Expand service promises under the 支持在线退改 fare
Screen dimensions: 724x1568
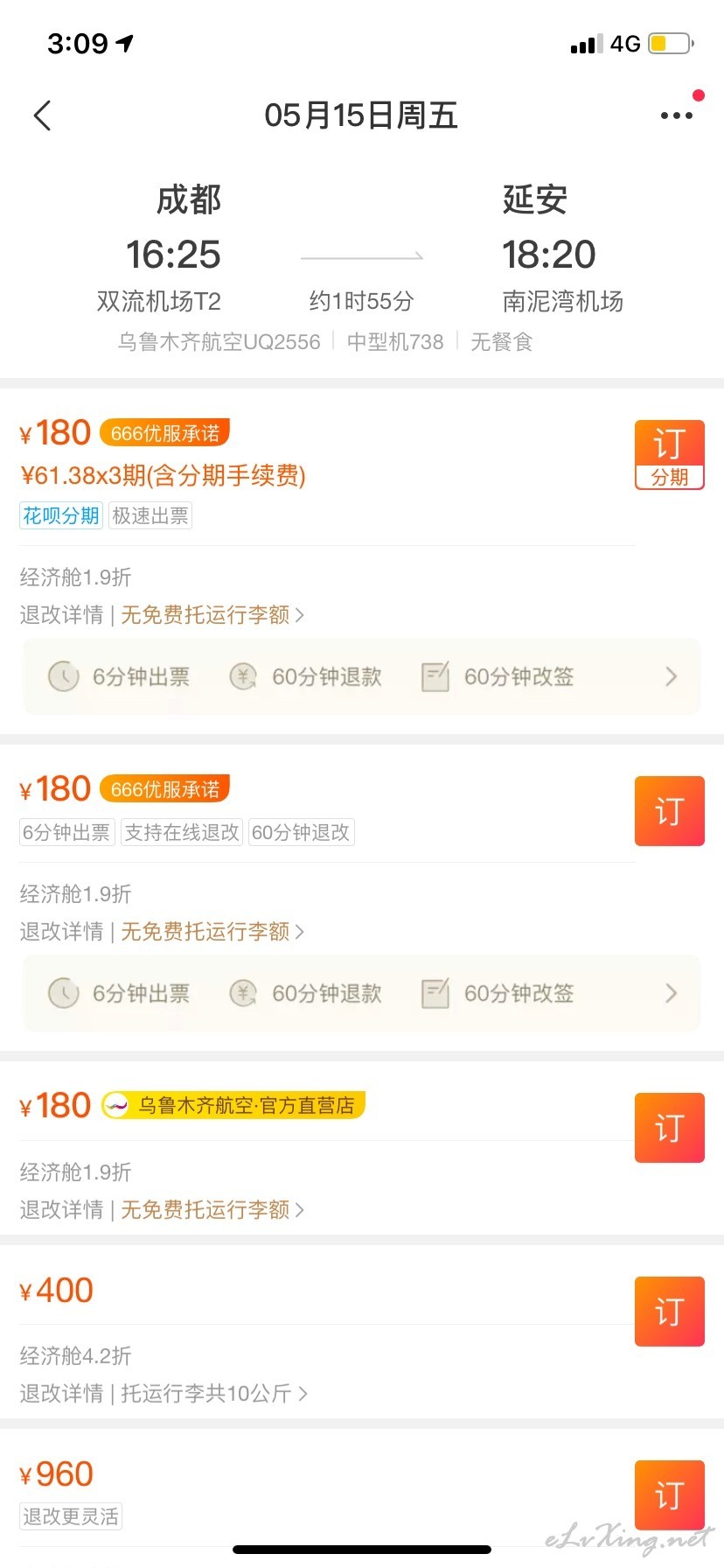(x=670, y=993)
